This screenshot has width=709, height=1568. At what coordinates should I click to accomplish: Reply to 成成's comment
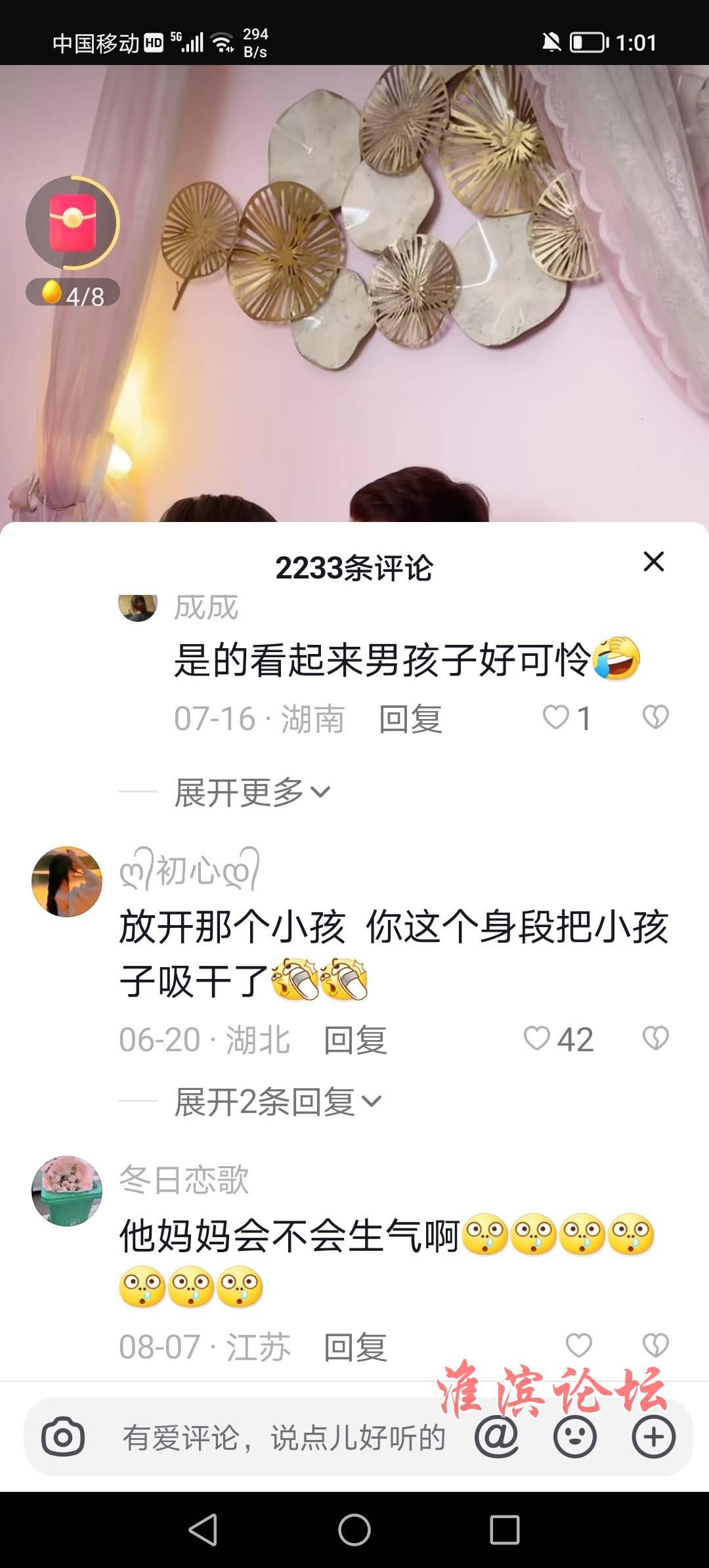coord(410,719)
